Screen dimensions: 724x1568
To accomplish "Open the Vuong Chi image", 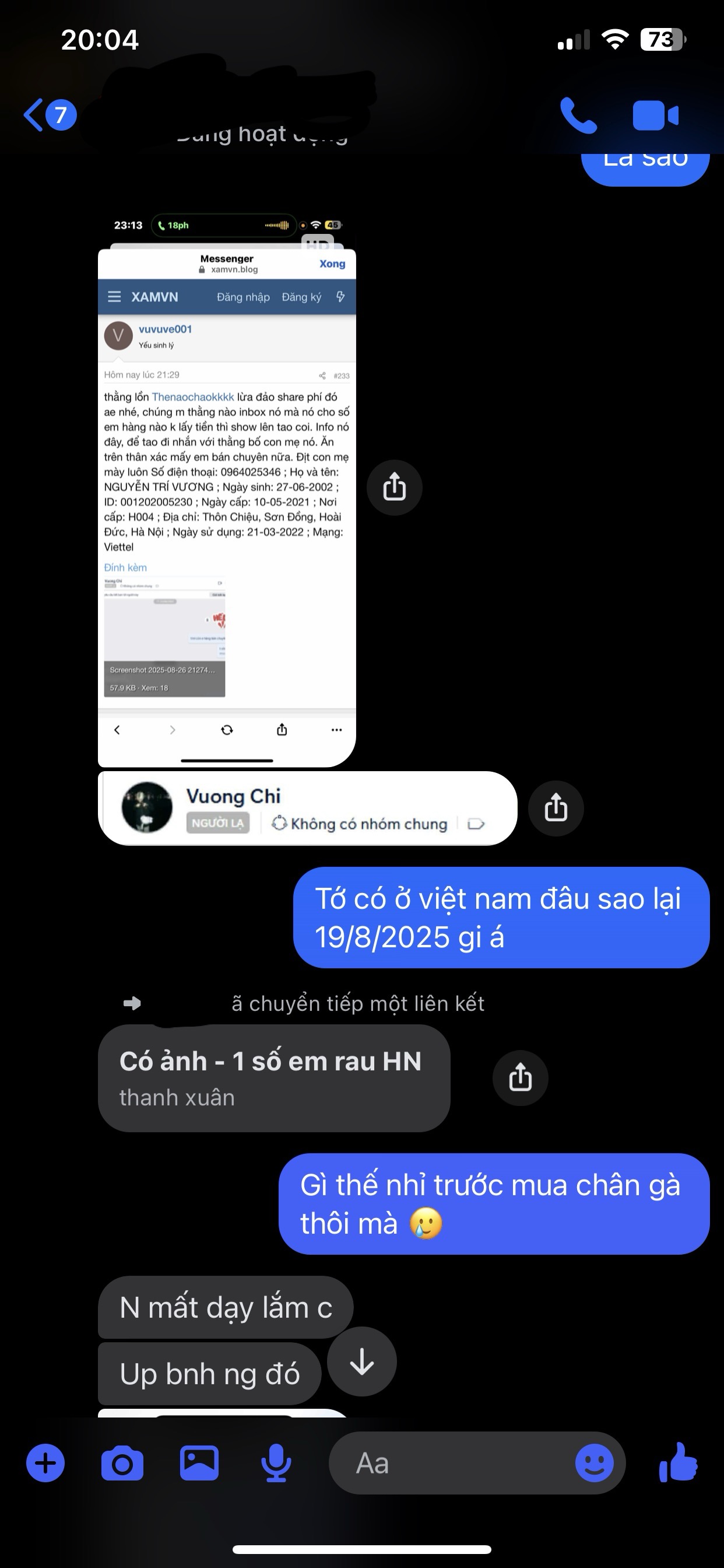I will click(x=307, y=808).
